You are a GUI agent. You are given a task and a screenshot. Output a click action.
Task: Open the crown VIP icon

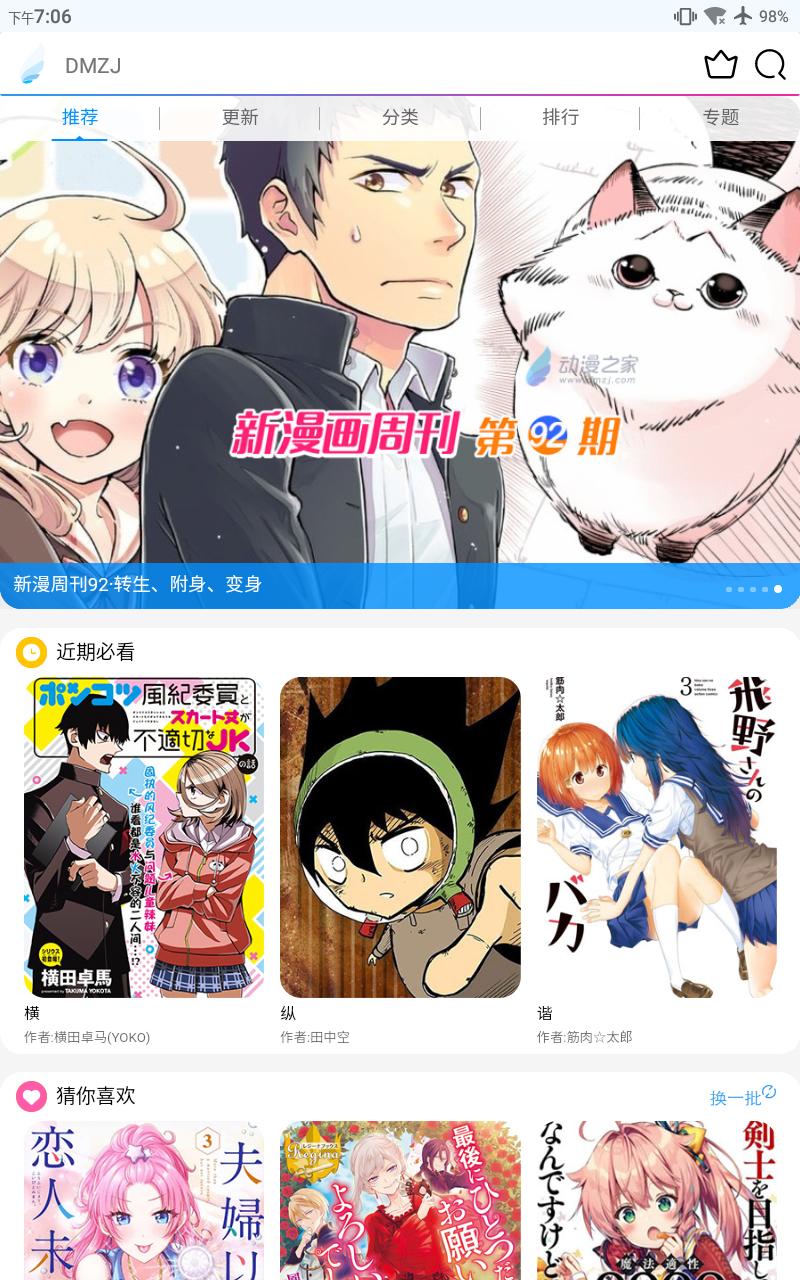(x=721, y=65)
